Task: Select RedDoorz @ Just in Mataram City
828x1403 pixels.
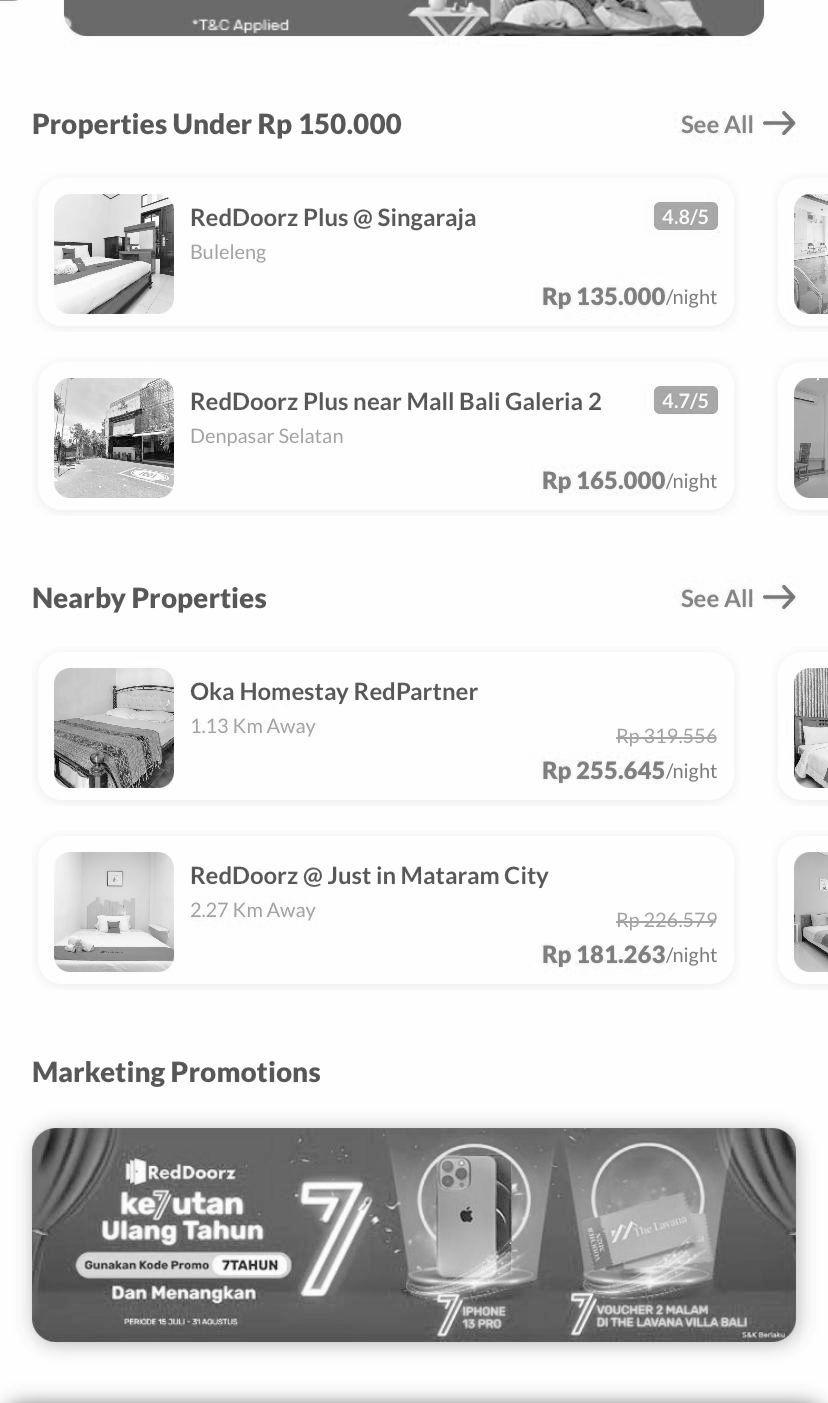Action: click(386, 911)
